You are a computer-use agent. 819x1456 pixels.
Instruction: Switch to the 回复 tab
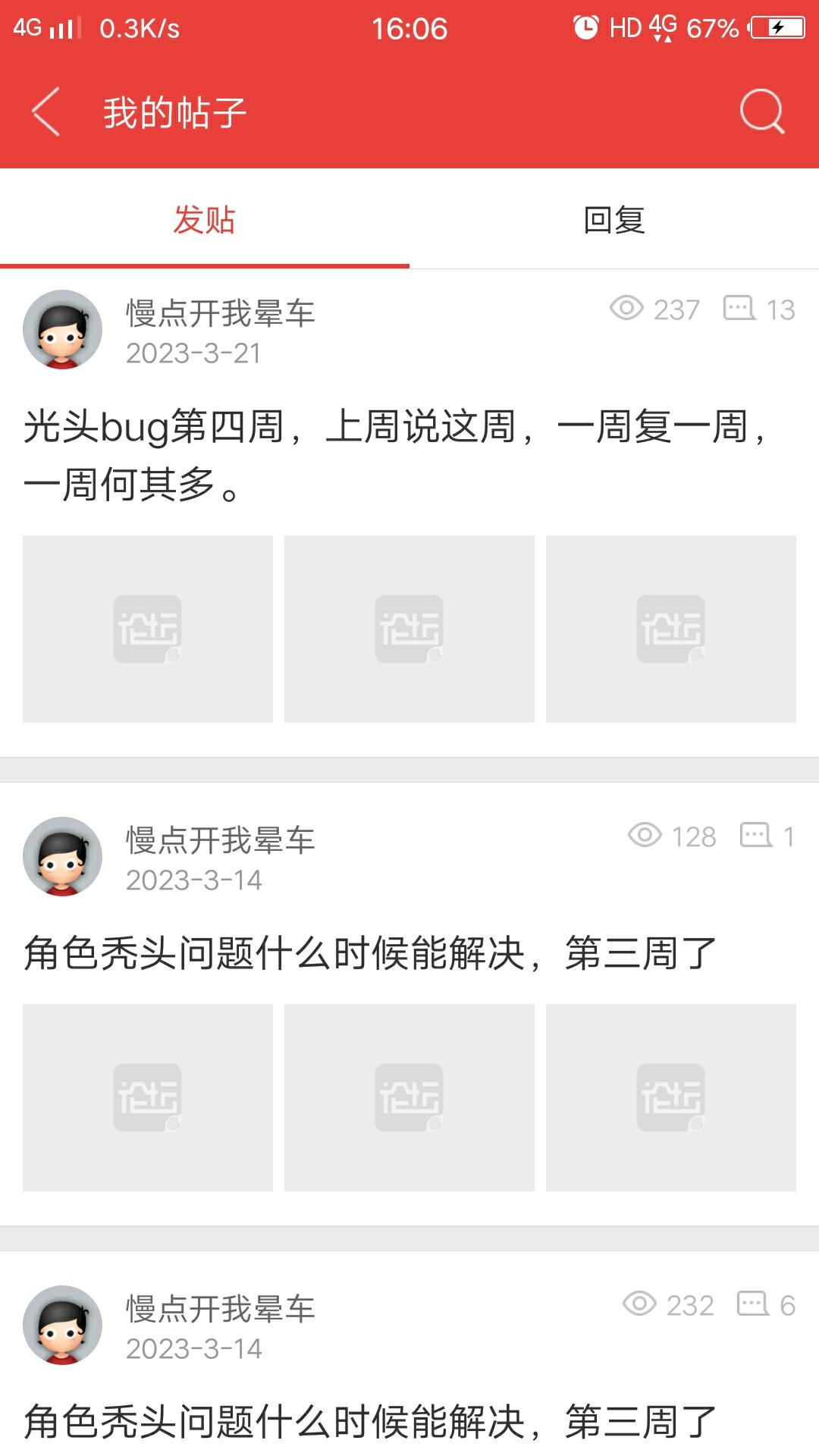(x=613, y=220)
